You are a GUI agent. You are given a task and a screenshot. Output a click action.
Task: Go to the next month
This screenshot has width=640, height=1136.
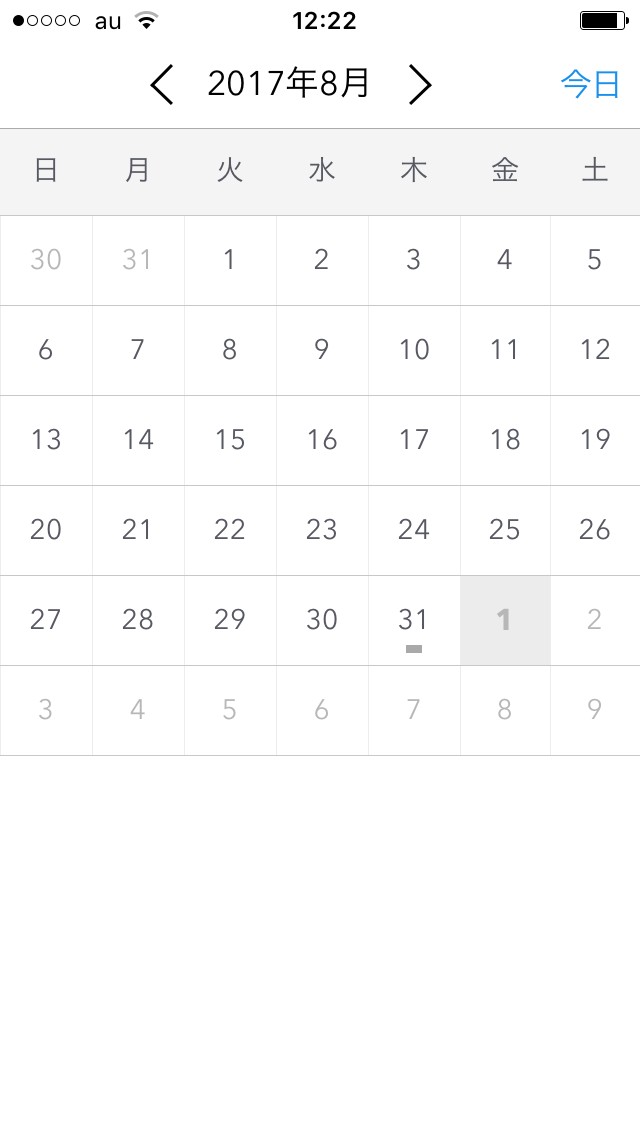(420, 85)
